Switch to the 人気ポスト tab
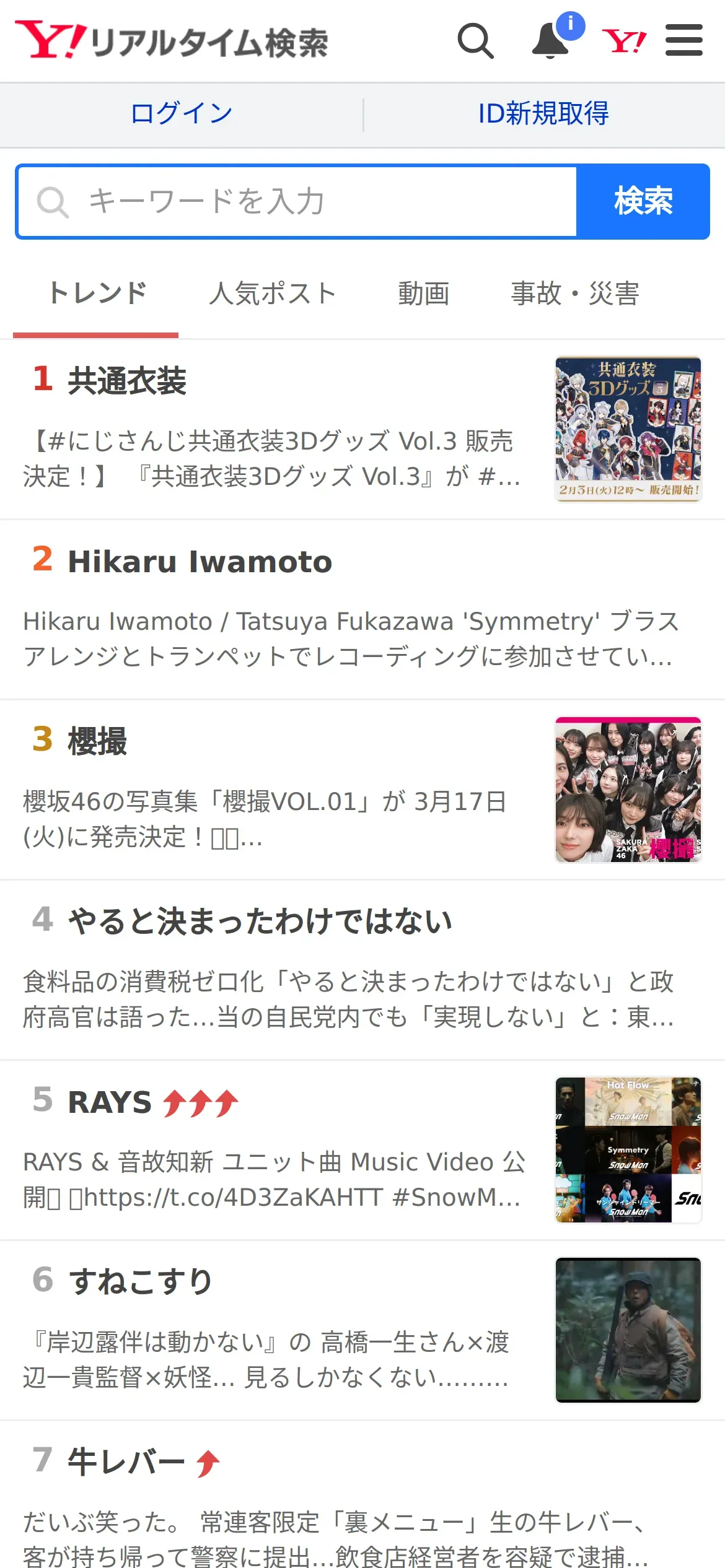 click(273, 294)
